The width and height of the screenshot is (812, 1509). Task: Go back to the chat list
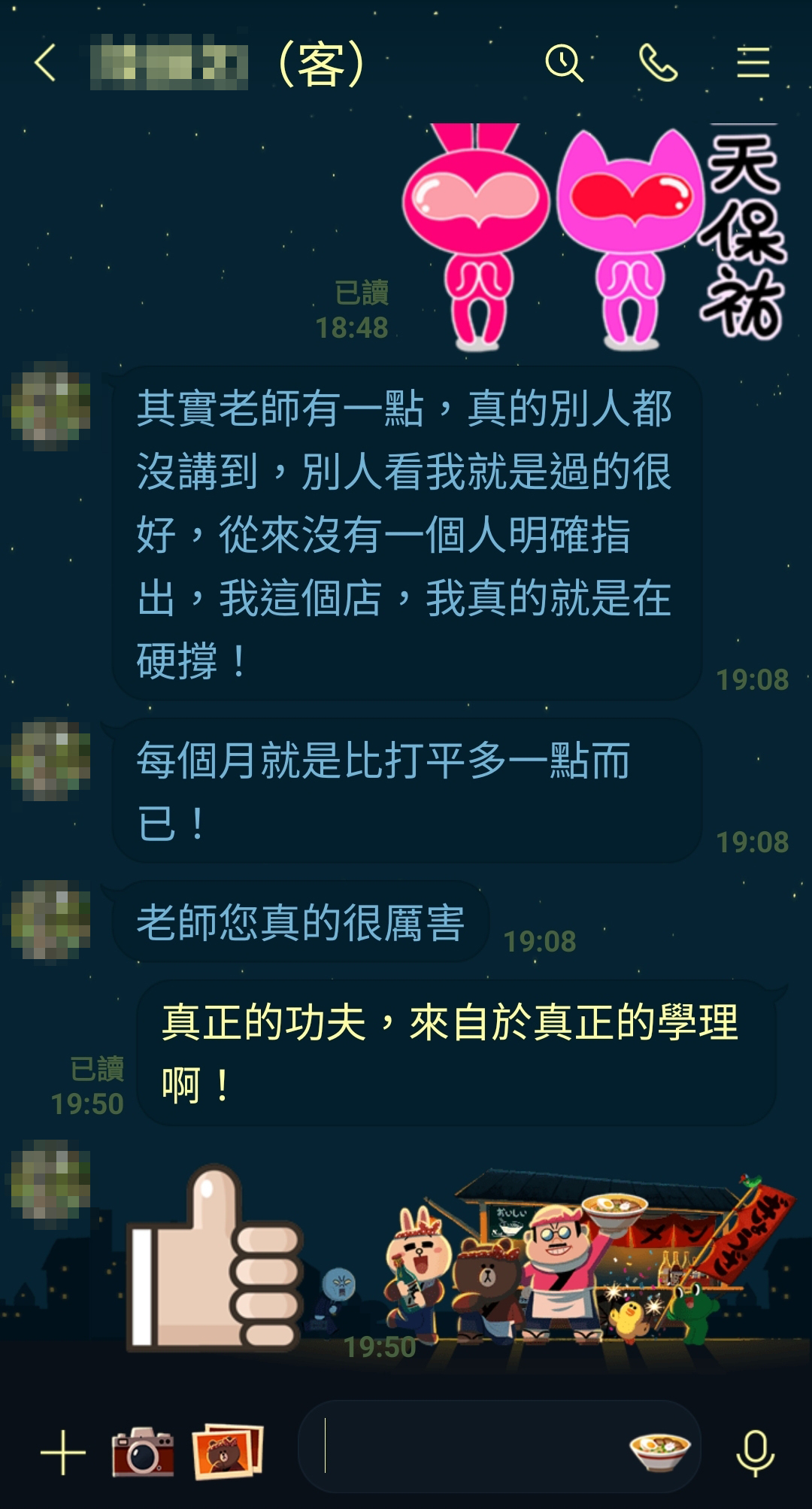point(45,63)
